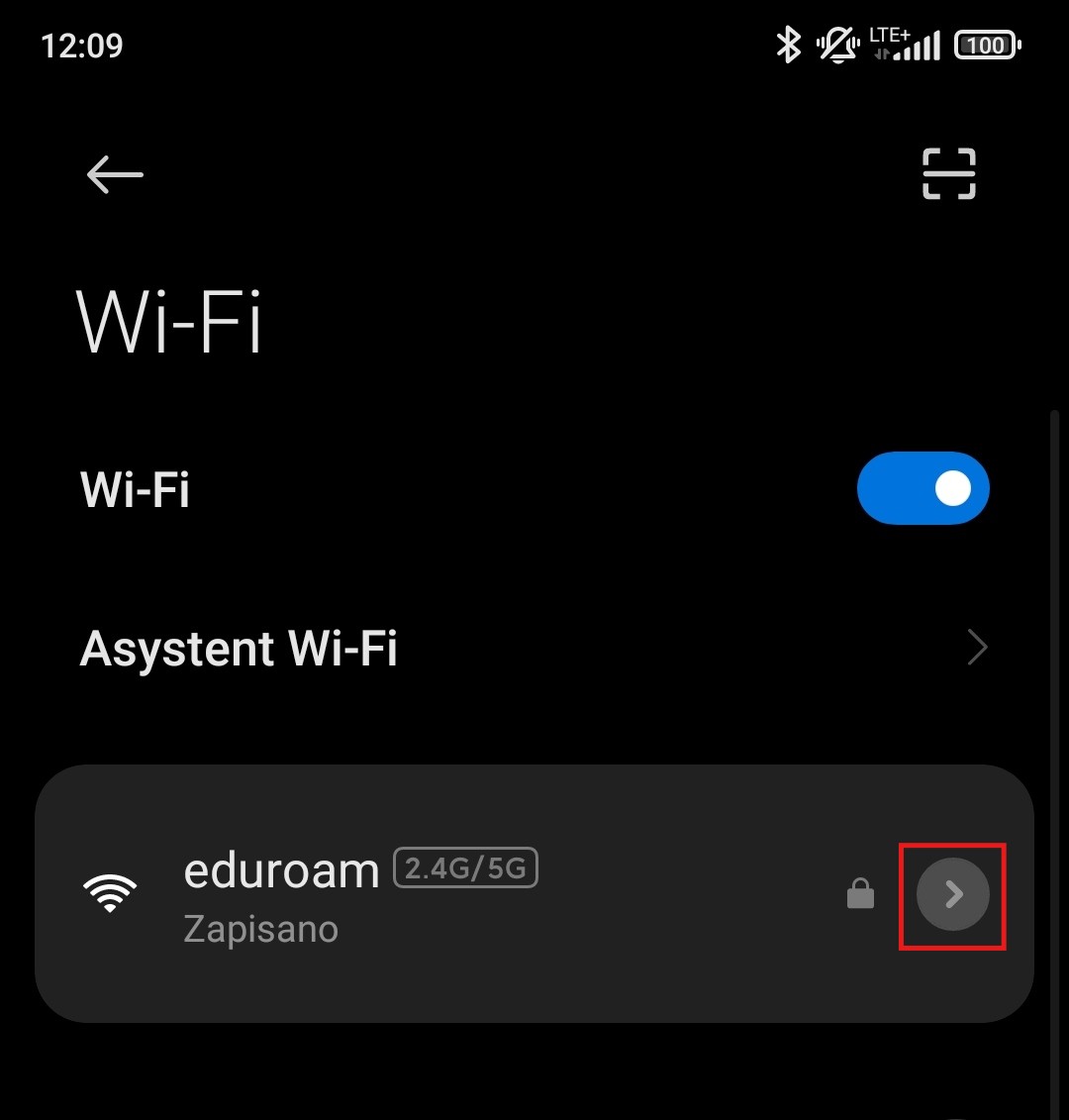The width and height of the screenshot is (1069, 1120).
Task: Open eduroam network details arrow
Action: pyautogui.click(x=952, y=895)
